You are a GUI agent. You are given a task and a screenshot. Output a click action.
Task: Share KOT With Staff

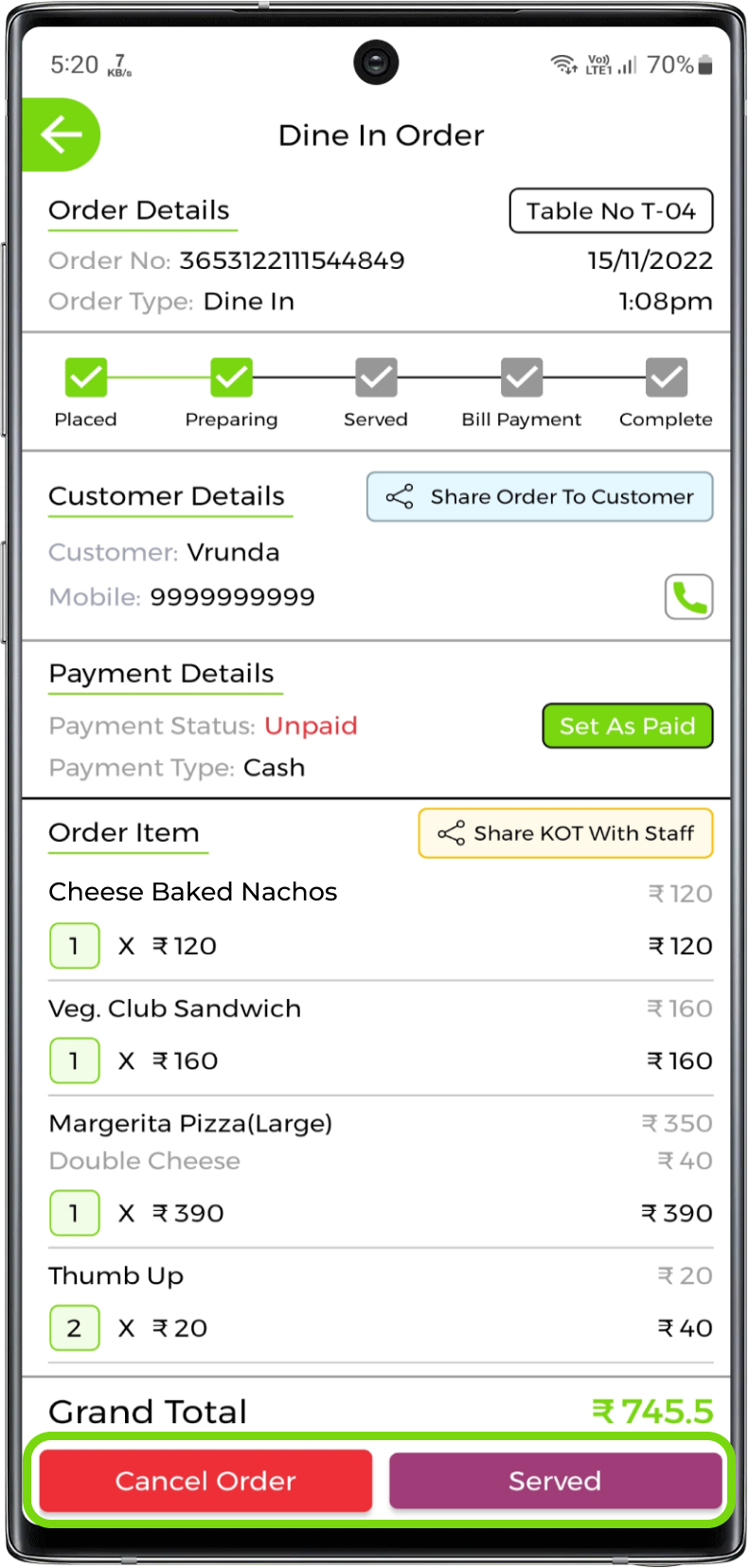[565, 833]
